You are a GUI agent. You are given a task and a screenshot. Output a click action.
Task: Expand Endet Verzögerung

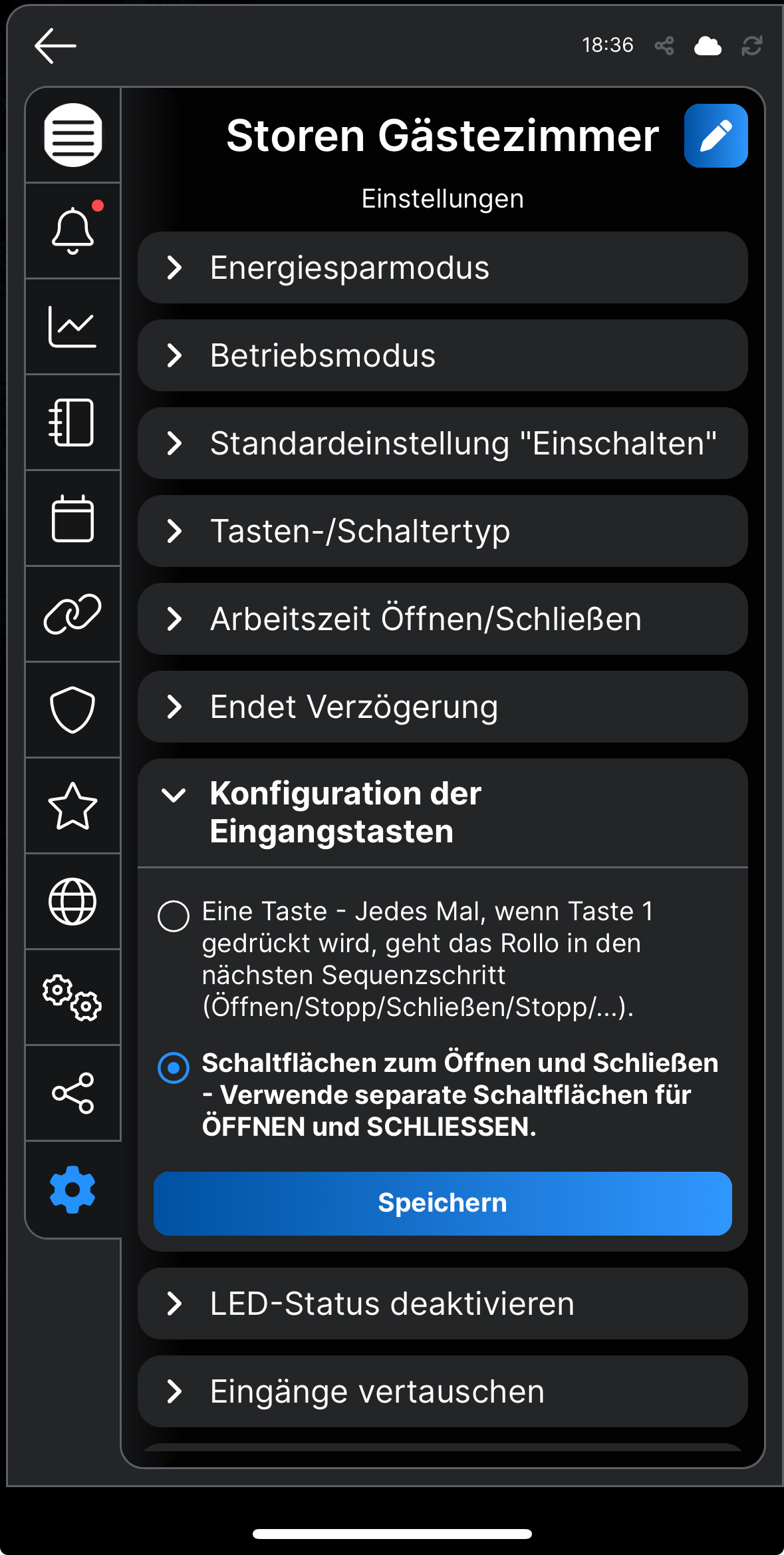click(x=442, y=707)
